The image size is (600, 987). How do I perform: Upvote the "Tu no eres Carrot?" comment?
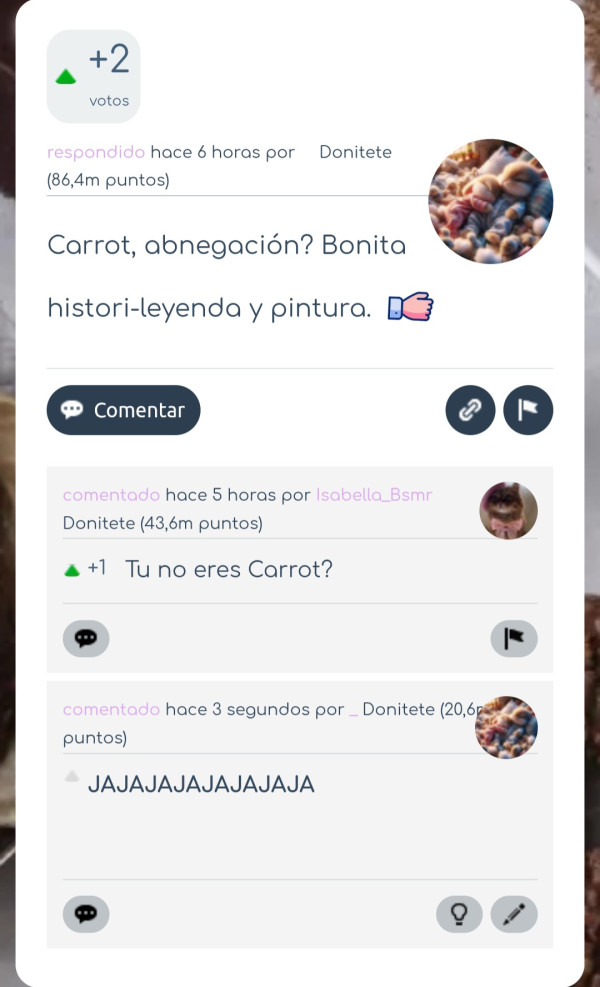[72, 570]
